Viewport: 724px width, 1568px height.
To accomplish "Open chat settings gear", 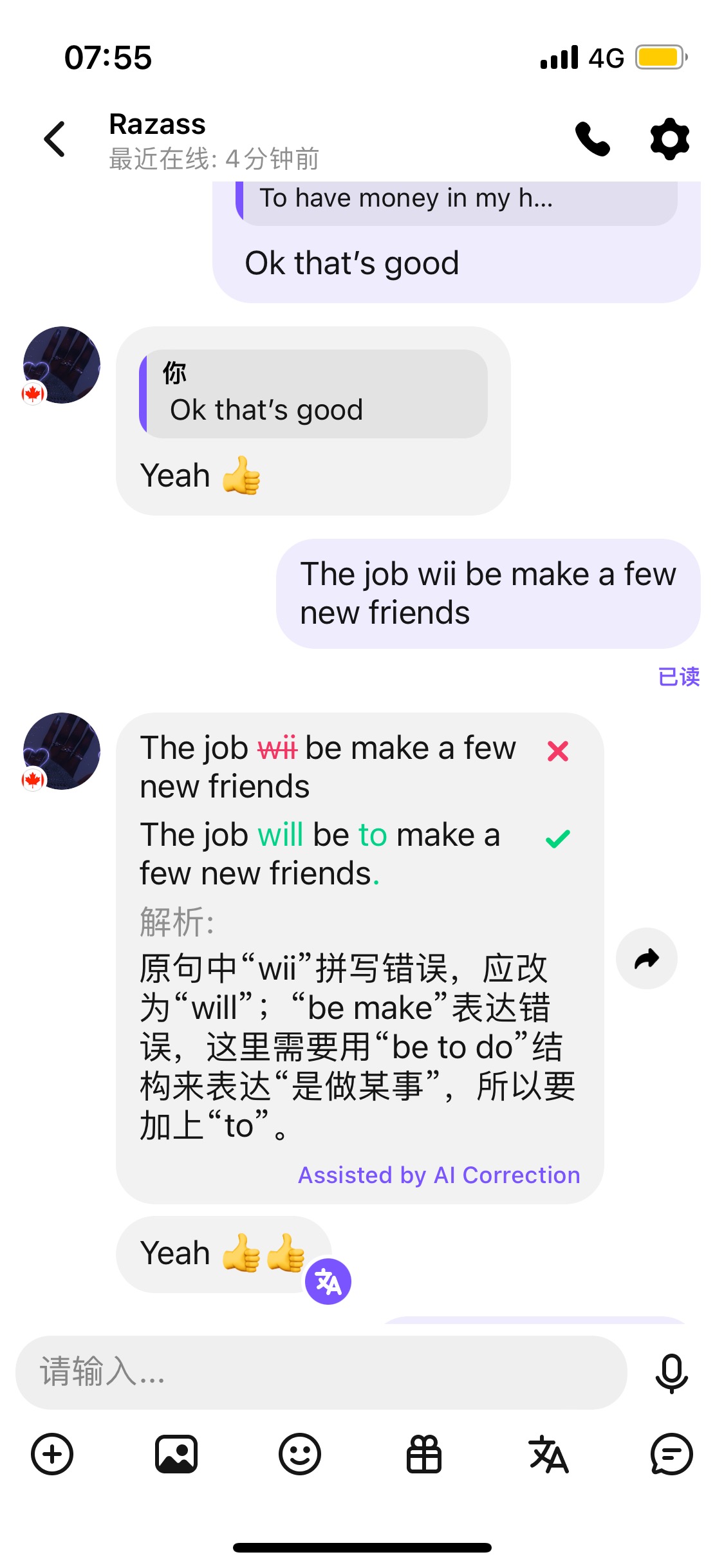I will (669, 139).
